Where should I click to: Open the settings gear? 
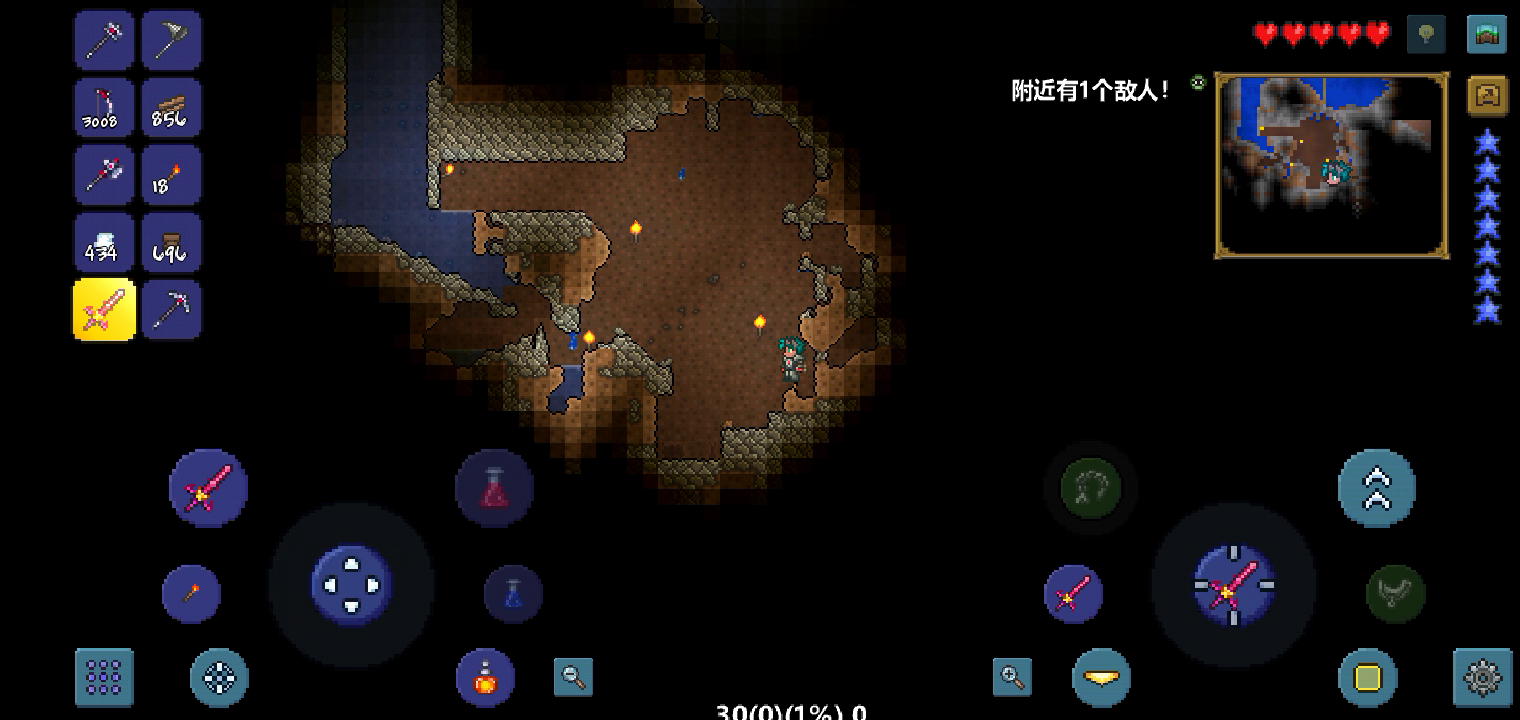[x=1482, y=677]
